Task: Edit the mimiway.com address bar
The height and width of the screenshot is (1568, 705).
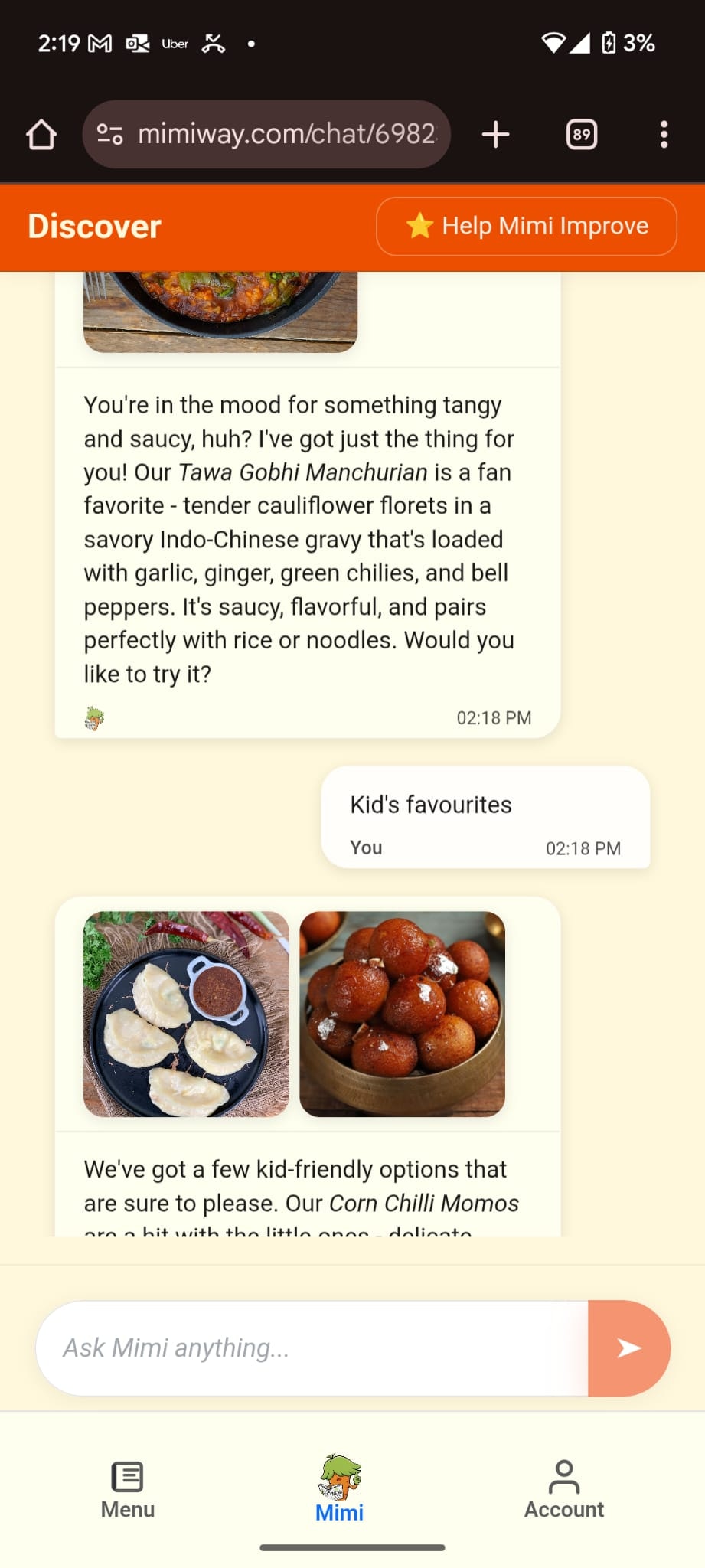Action: (x=287, y=135)
